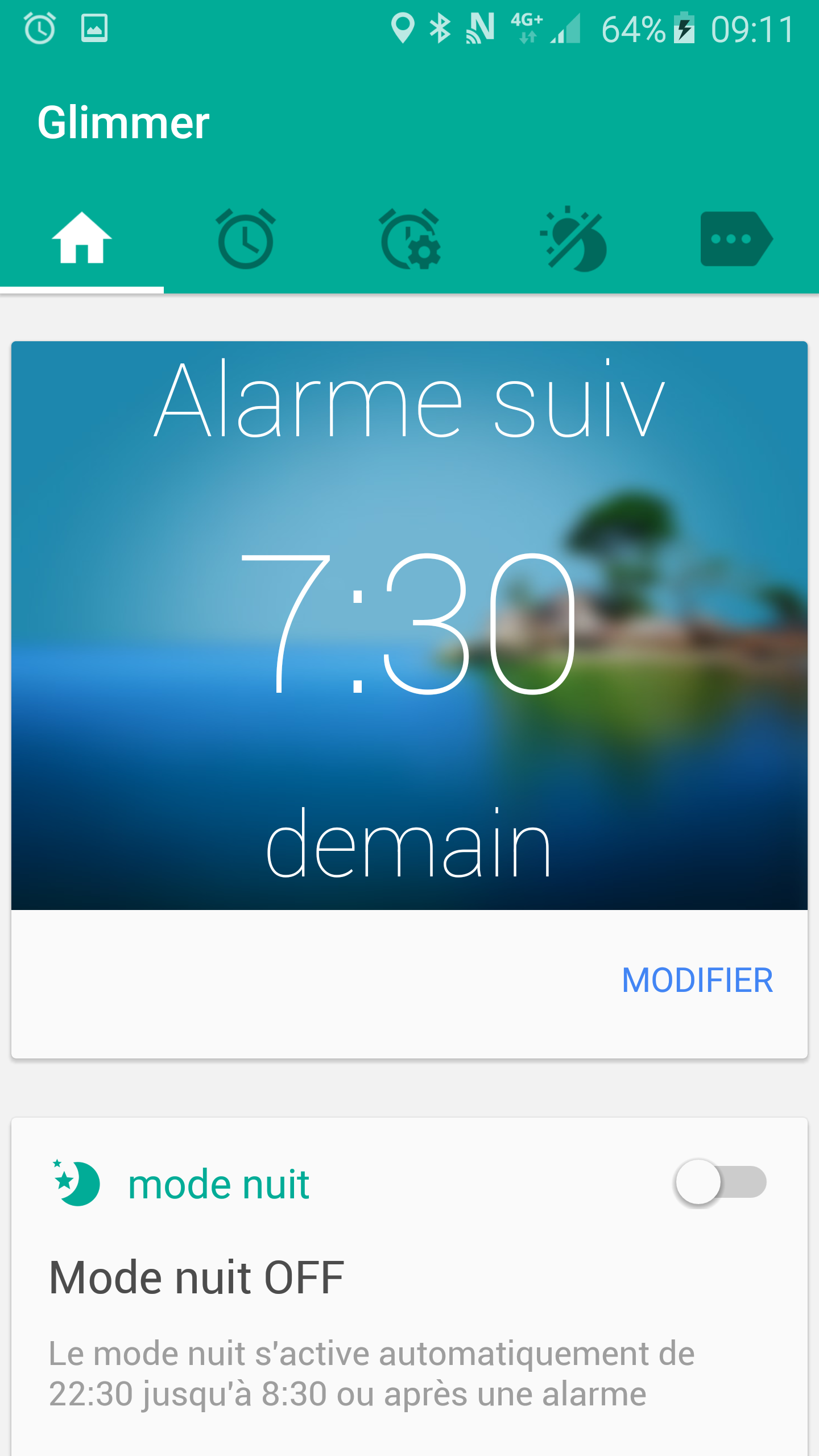Open the 7:30 next alarm card
The height and width of the screenshot is (1456, 819).
click(x=409, y=626)
